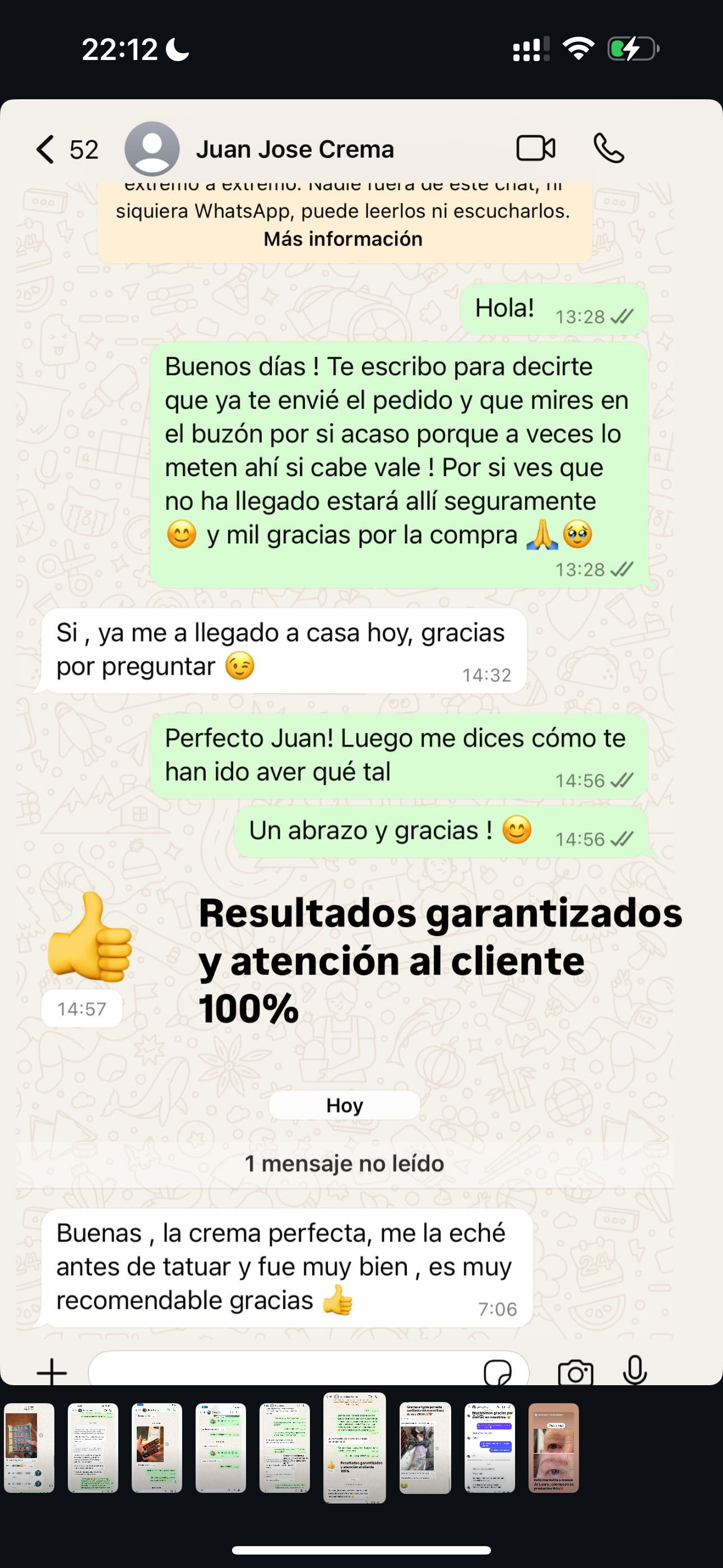Open the chat thumbnail showing a hand holding a product
This screenshot has width=723, height=1568.
(x=156, y=1448)
